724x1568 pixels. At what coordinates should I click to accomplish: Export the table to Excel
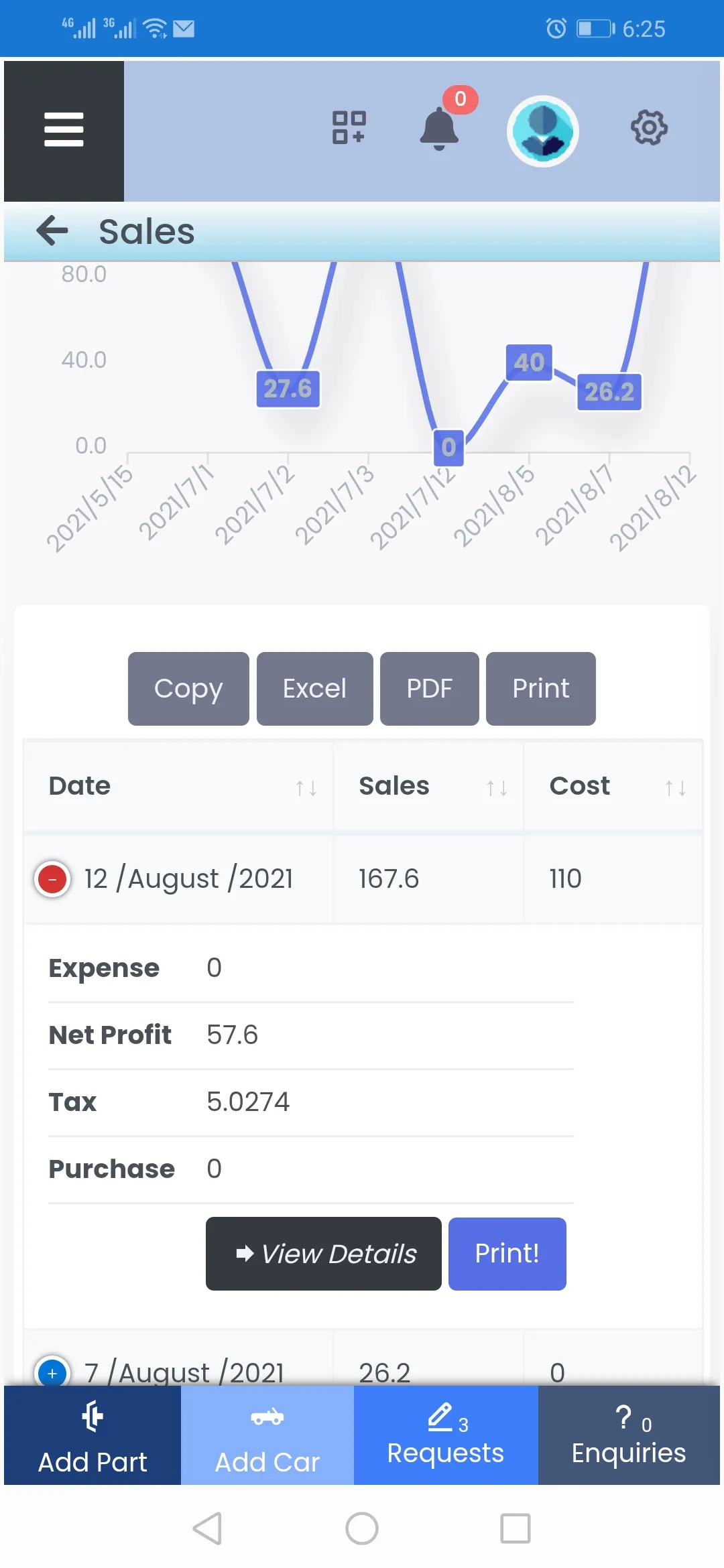tap(314, 688)
